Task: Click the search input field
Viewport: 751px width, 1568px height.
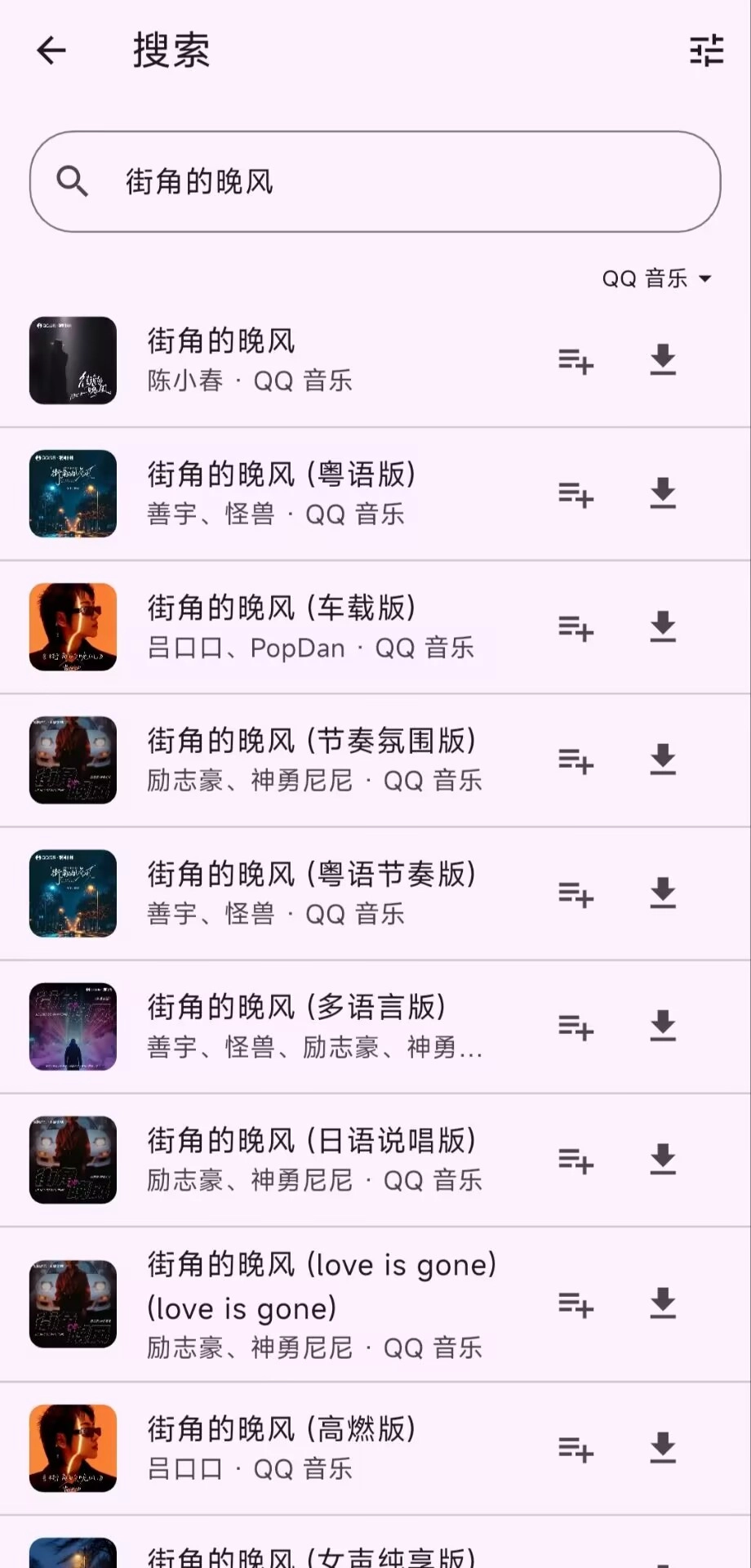Action: click(375, 181)
